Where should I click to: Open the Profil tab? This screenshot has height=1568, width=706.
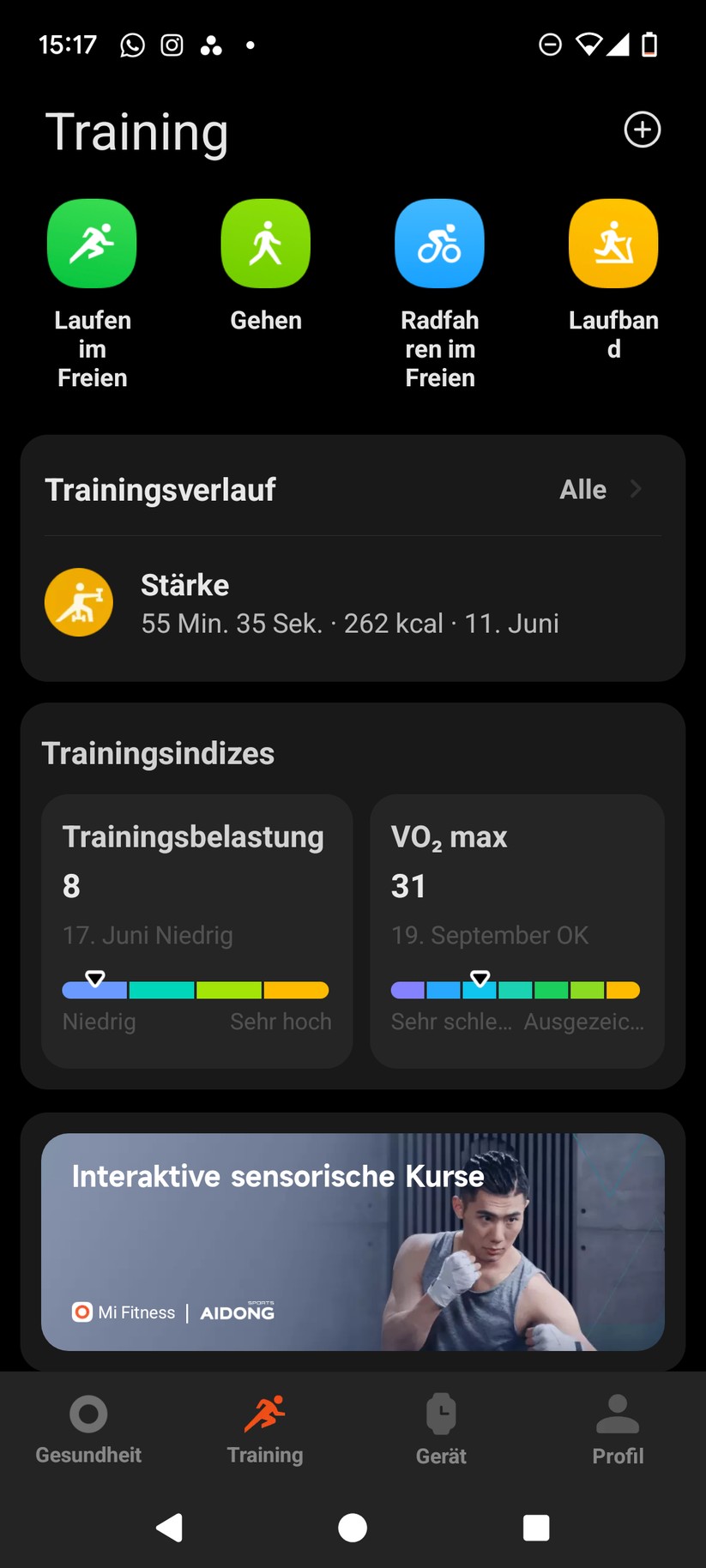tap(618, 1430)
